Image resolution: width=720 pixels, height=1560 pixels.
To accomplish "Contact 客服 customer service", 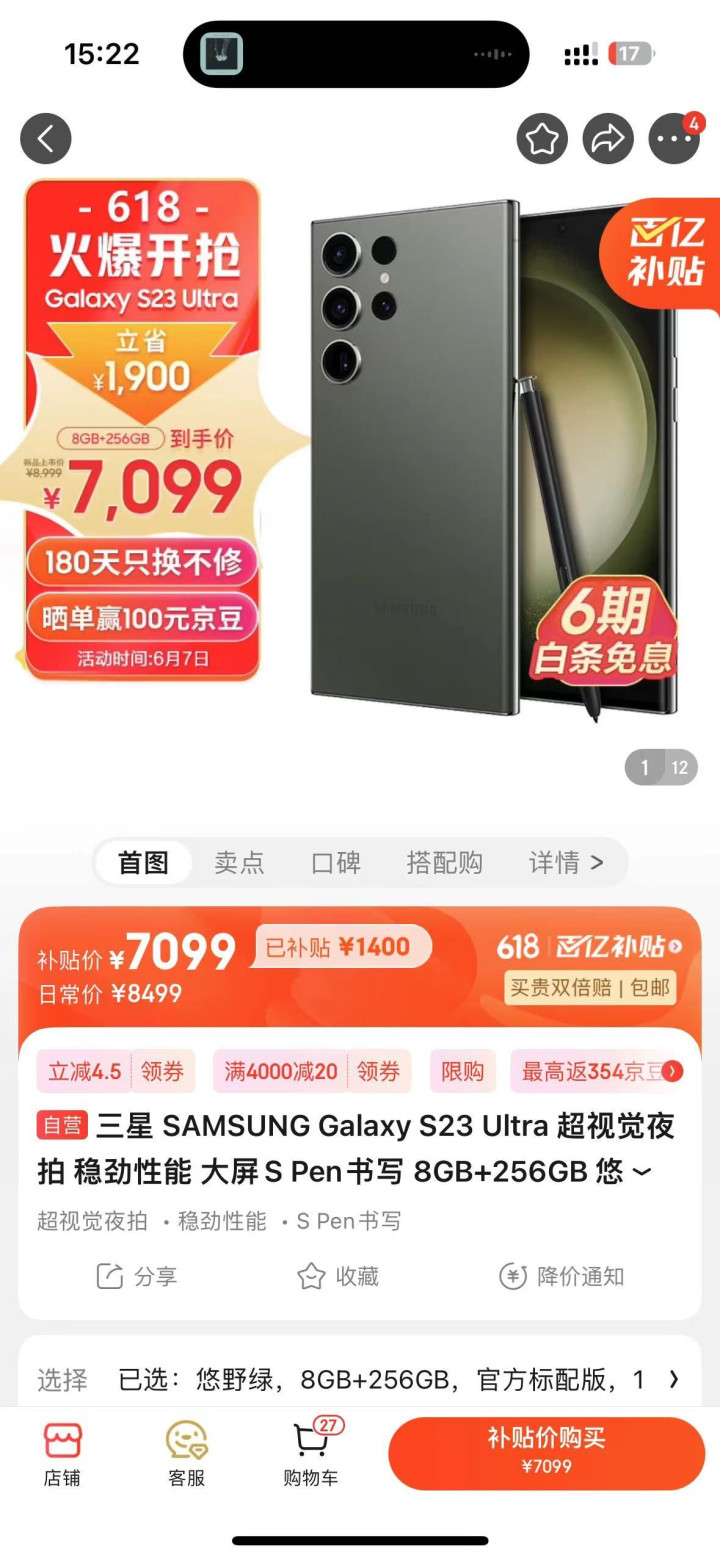I will [x=187, y=1454].
